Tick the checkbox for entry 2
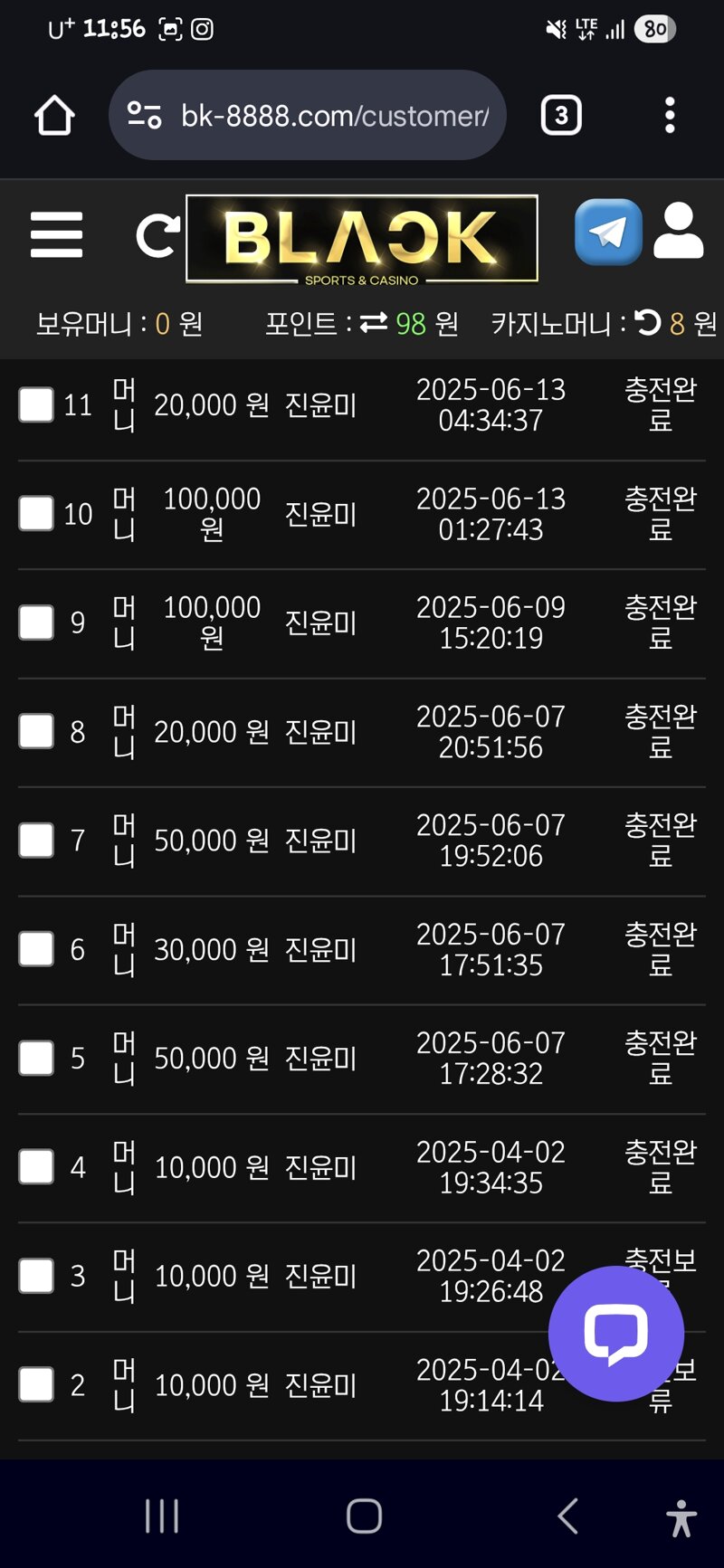This screenshot has width=724, height=1568. [36, 1384]
